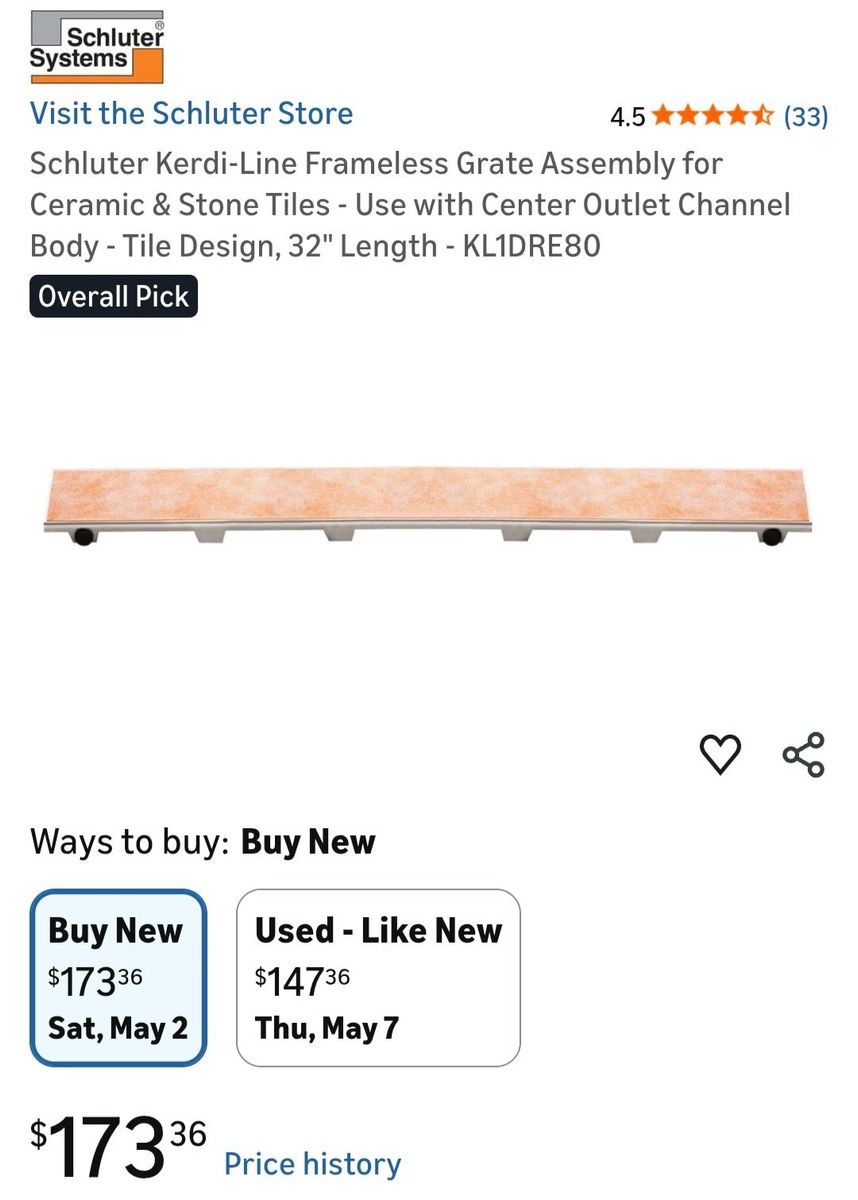Share this product listing
The width and height of the screenshot is (858, 1200).
[x=803, y=755]
